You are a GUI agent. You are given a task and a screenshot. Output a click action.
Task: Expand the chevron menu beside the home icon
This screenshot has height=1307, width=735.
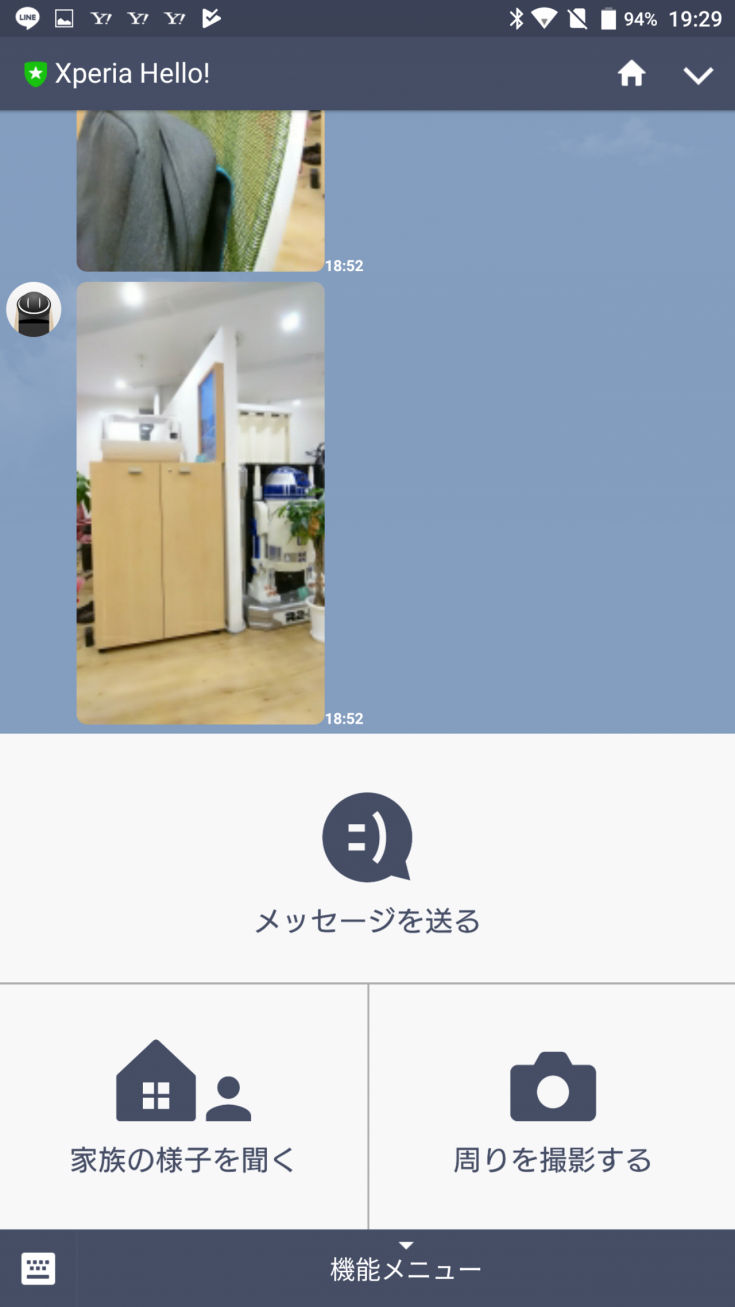coord(698,75)
